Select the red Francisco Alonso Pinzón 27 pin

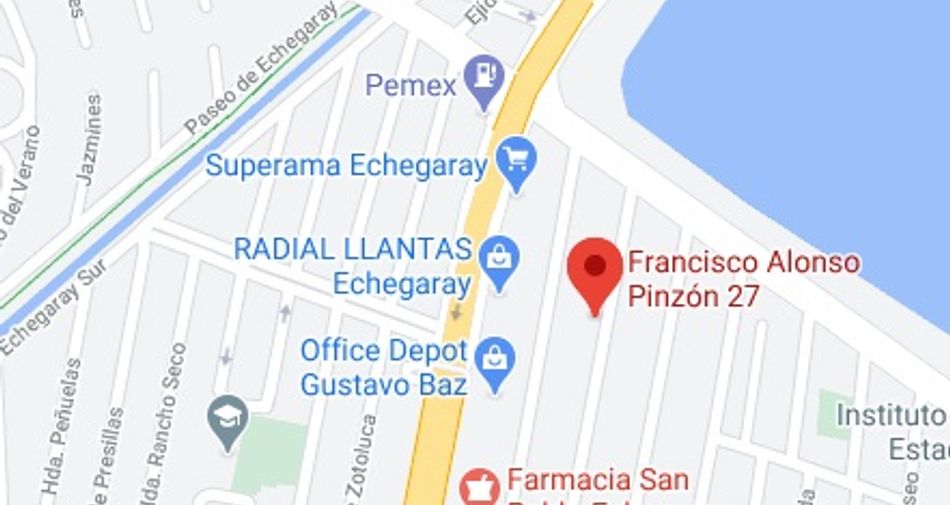(595, 276)
